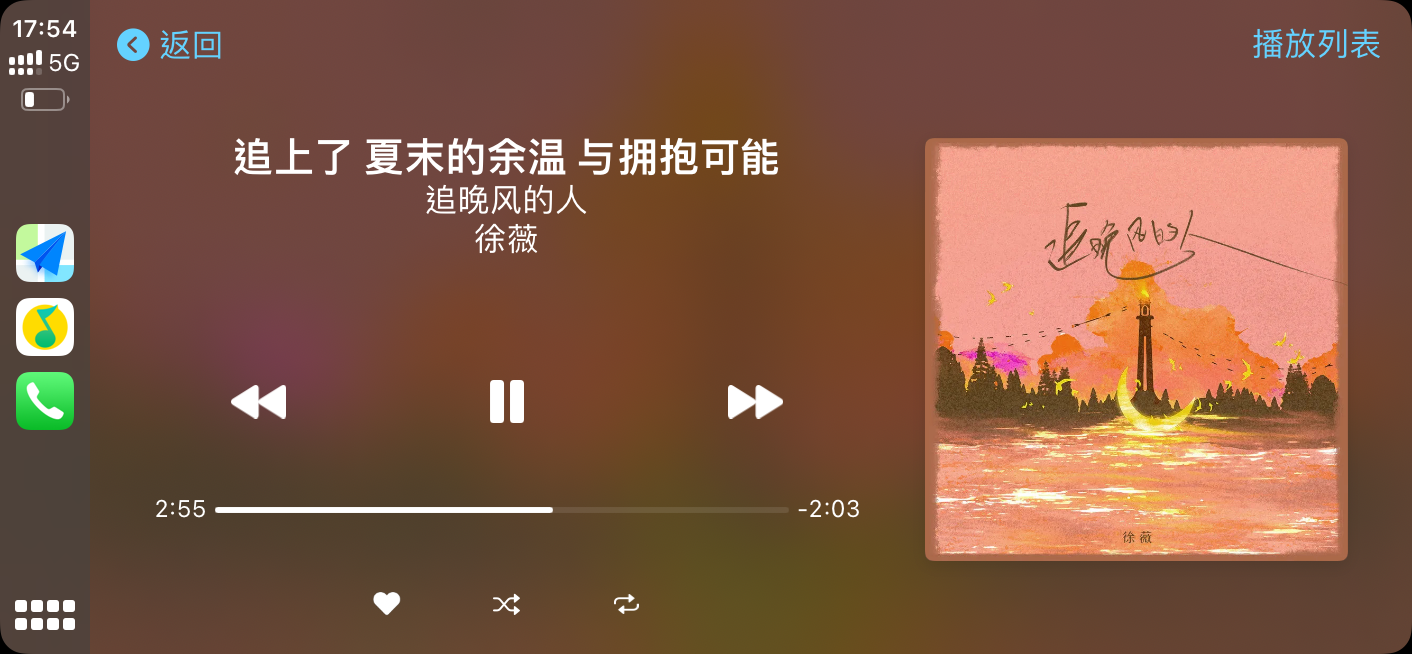The image size is (1412, 654).
Task: Pause the current song
Action: 507,402
